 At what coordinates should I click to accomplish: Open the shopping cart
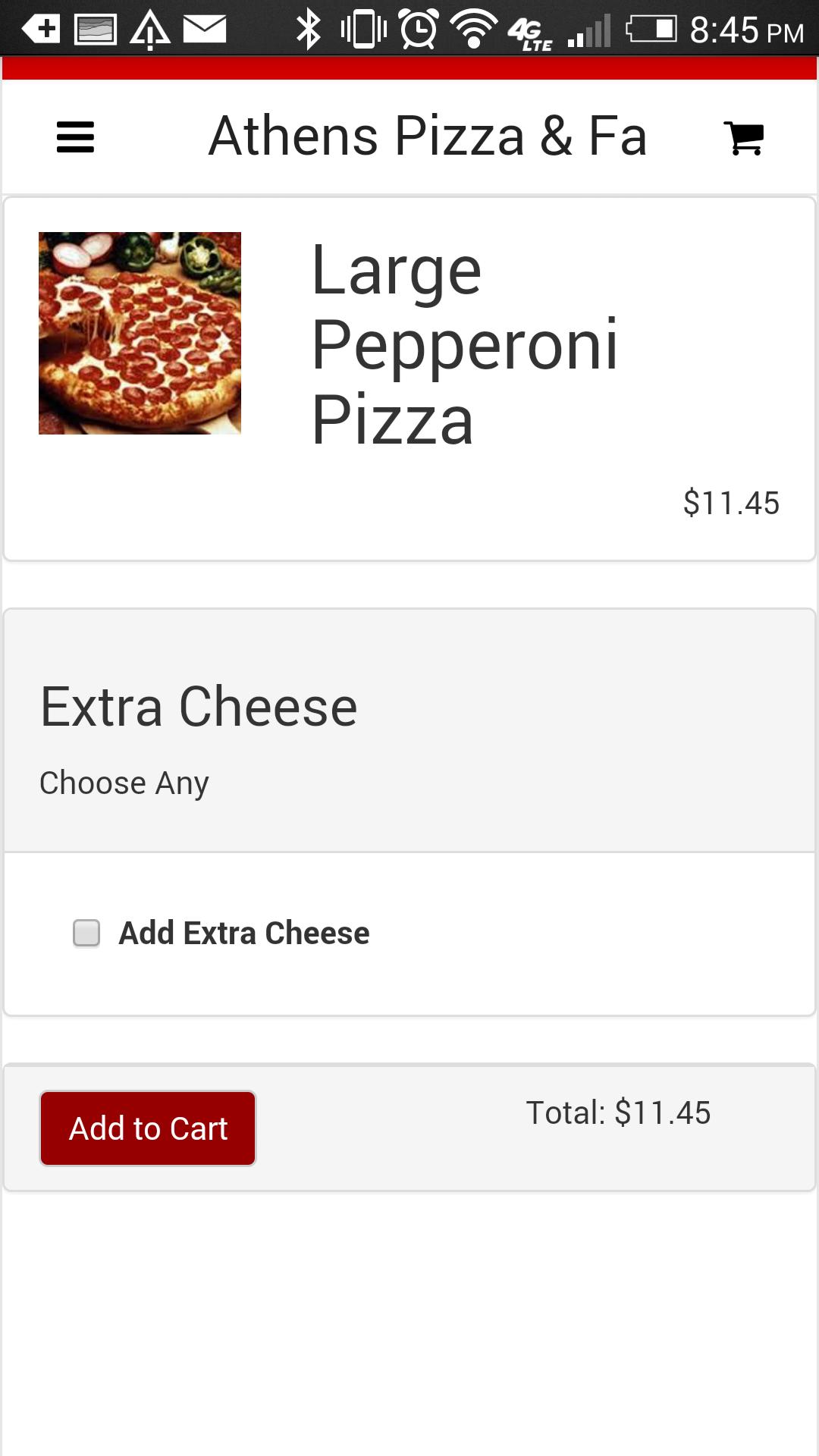click(744, 138)
